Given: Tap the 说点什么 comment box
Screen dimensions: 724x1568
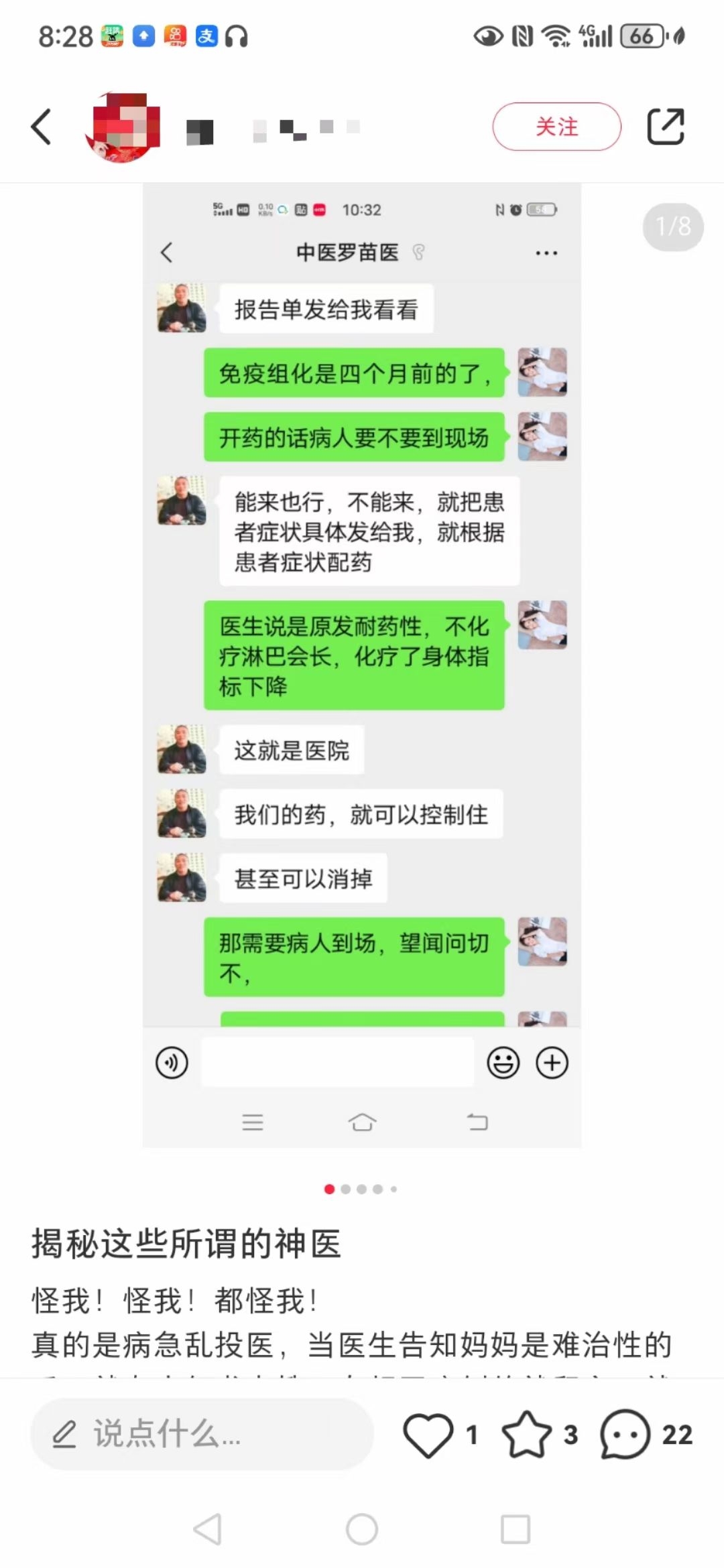Looking at the screenshot, I should pos(201,1434).
